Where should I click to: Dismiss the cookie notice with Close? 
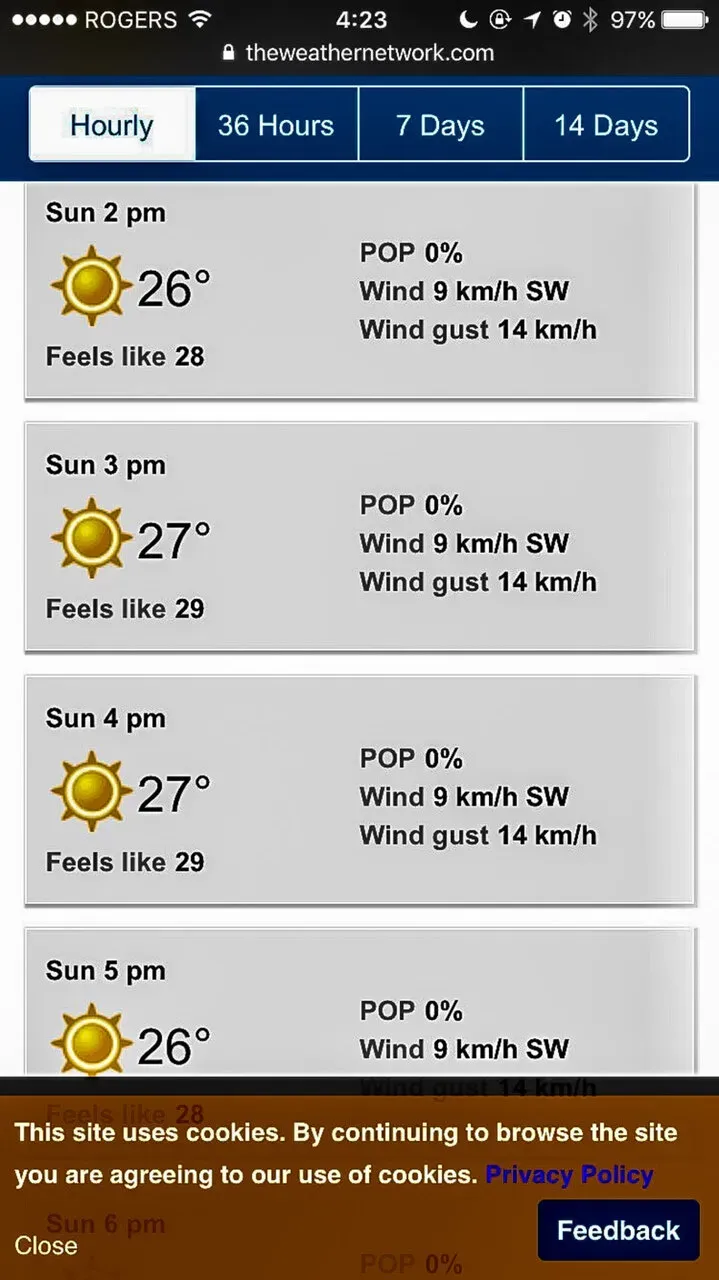(x=46, y=1245)
